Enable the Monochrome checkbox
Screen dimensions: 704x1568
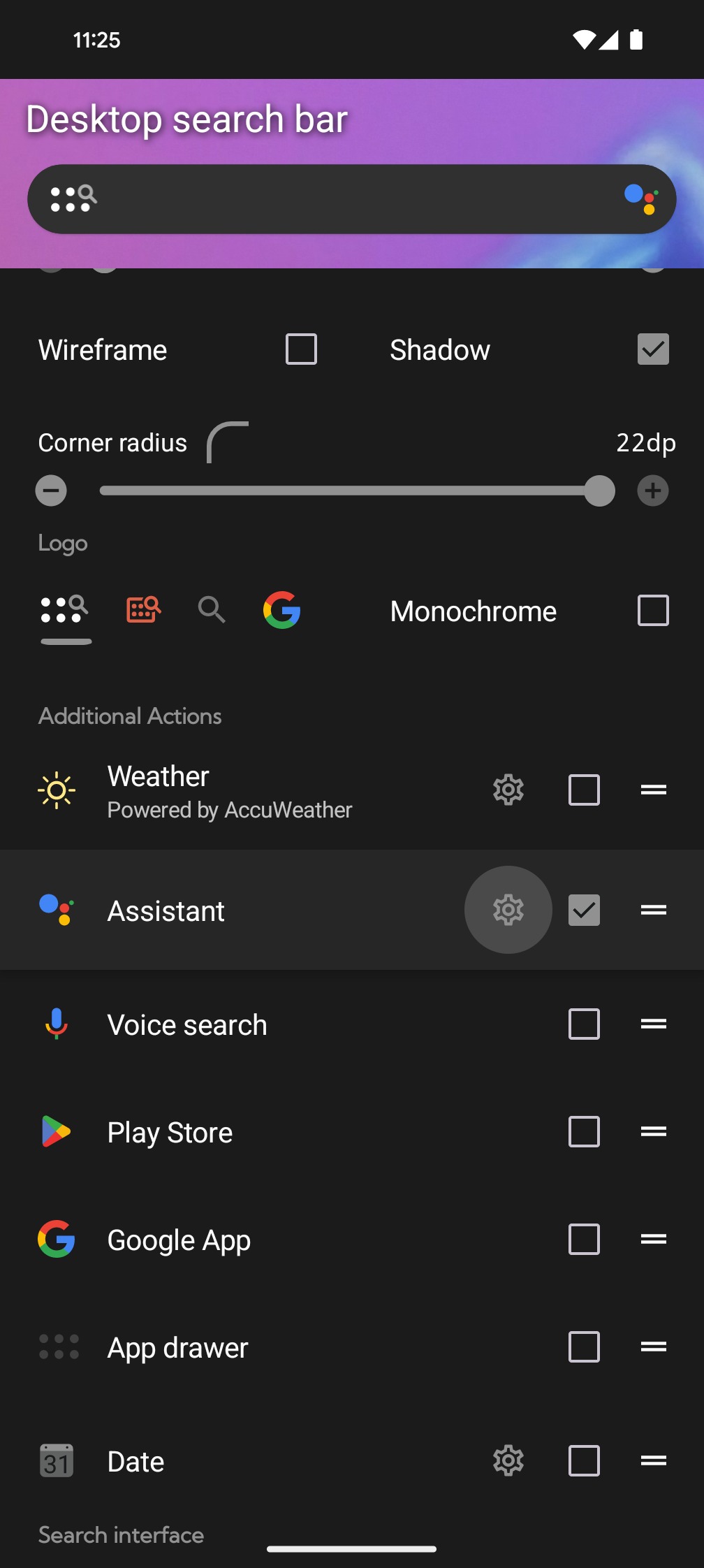point(653,610)
